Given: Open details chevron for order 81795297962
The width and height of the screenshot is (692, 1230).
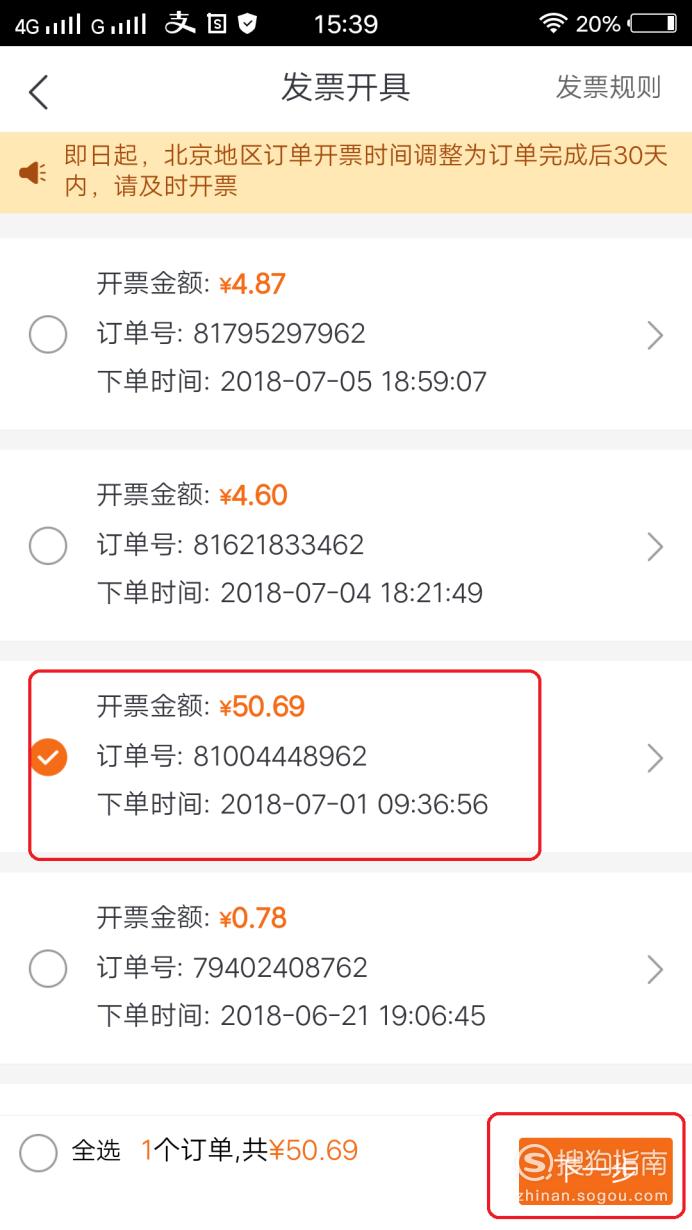Looking at the screenshot, I should (x=655, y=335).
